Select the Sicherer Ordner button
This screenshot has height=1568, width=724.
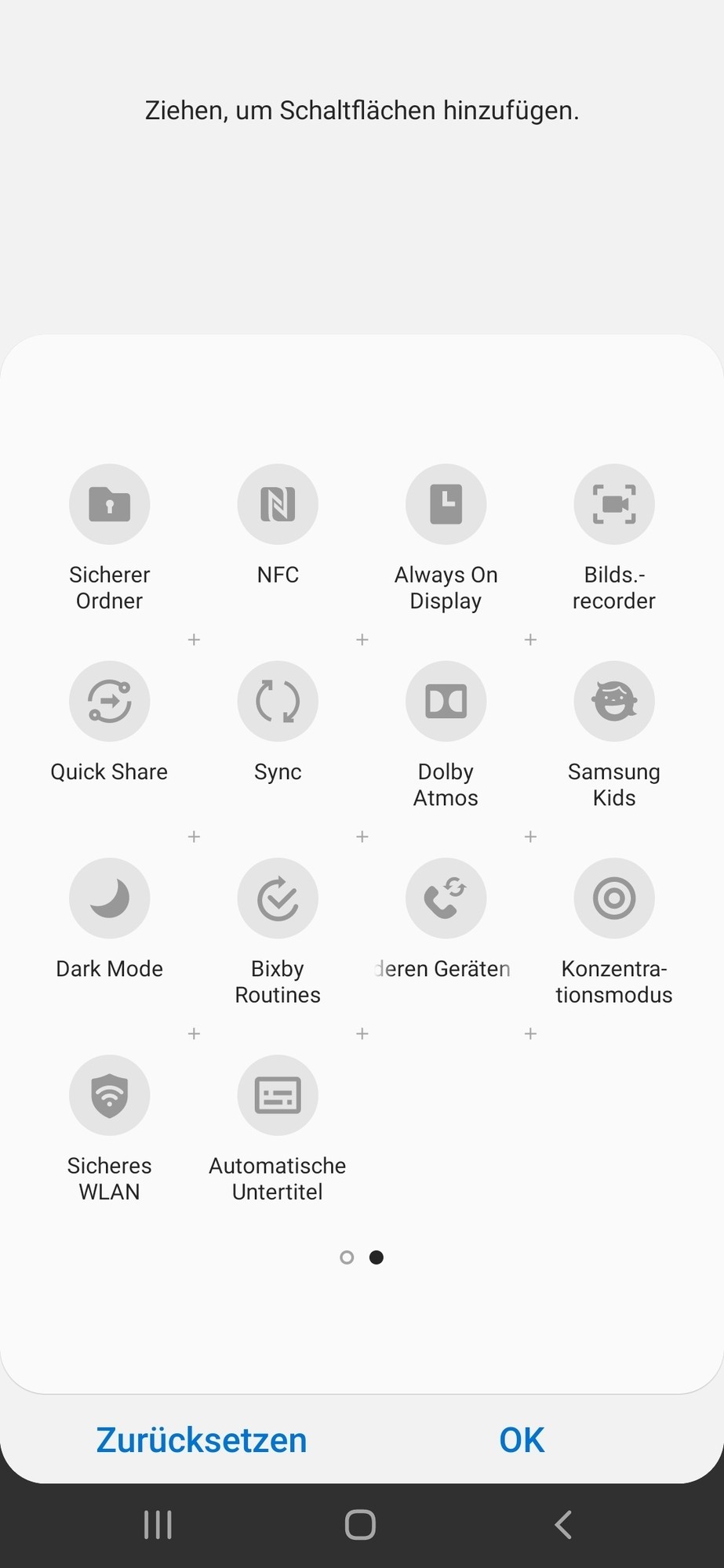(x=109, y=504)
